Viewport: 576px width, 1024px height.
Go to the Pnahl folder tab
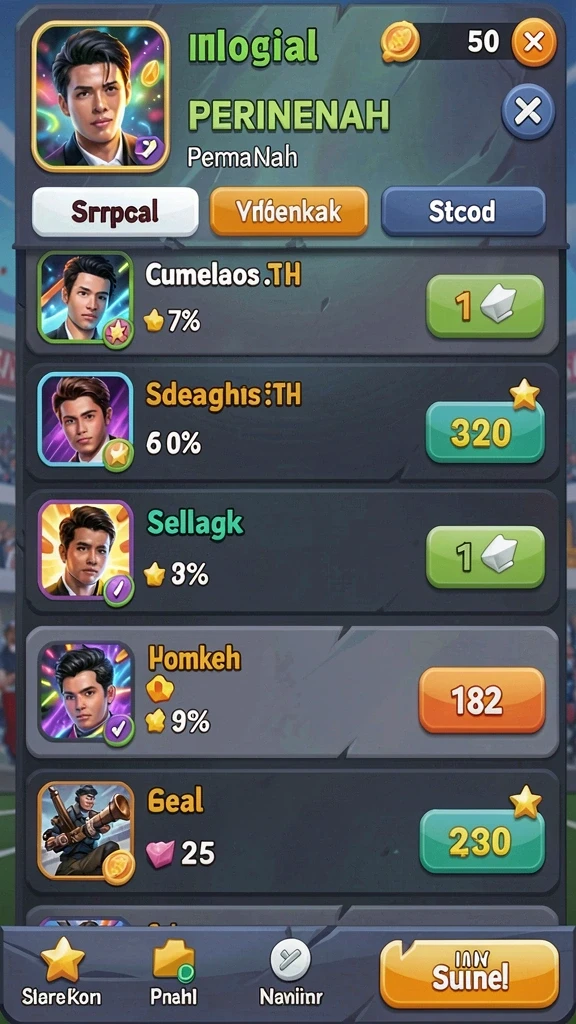tap(173, 972)
